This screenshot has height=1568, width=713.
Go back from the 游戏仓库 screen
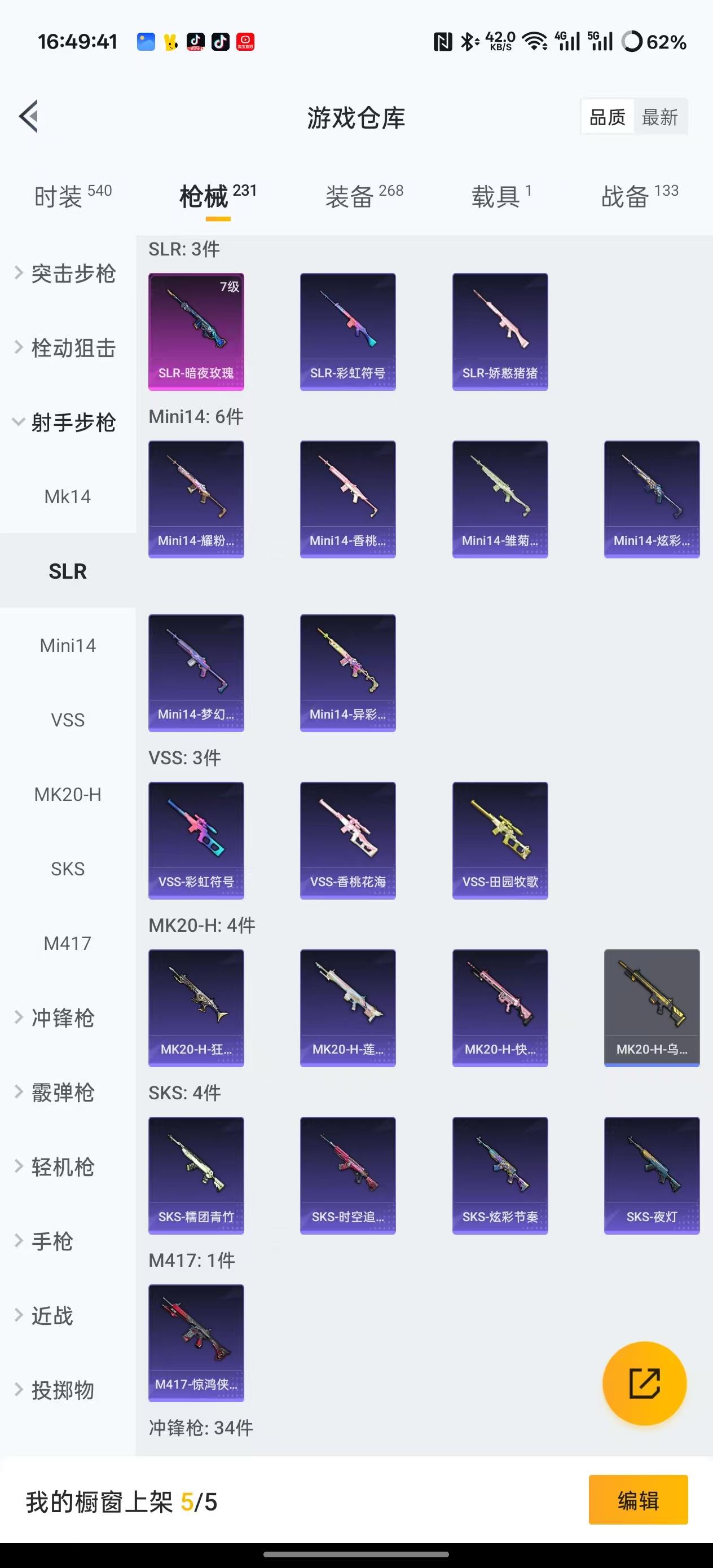[29, 116]
